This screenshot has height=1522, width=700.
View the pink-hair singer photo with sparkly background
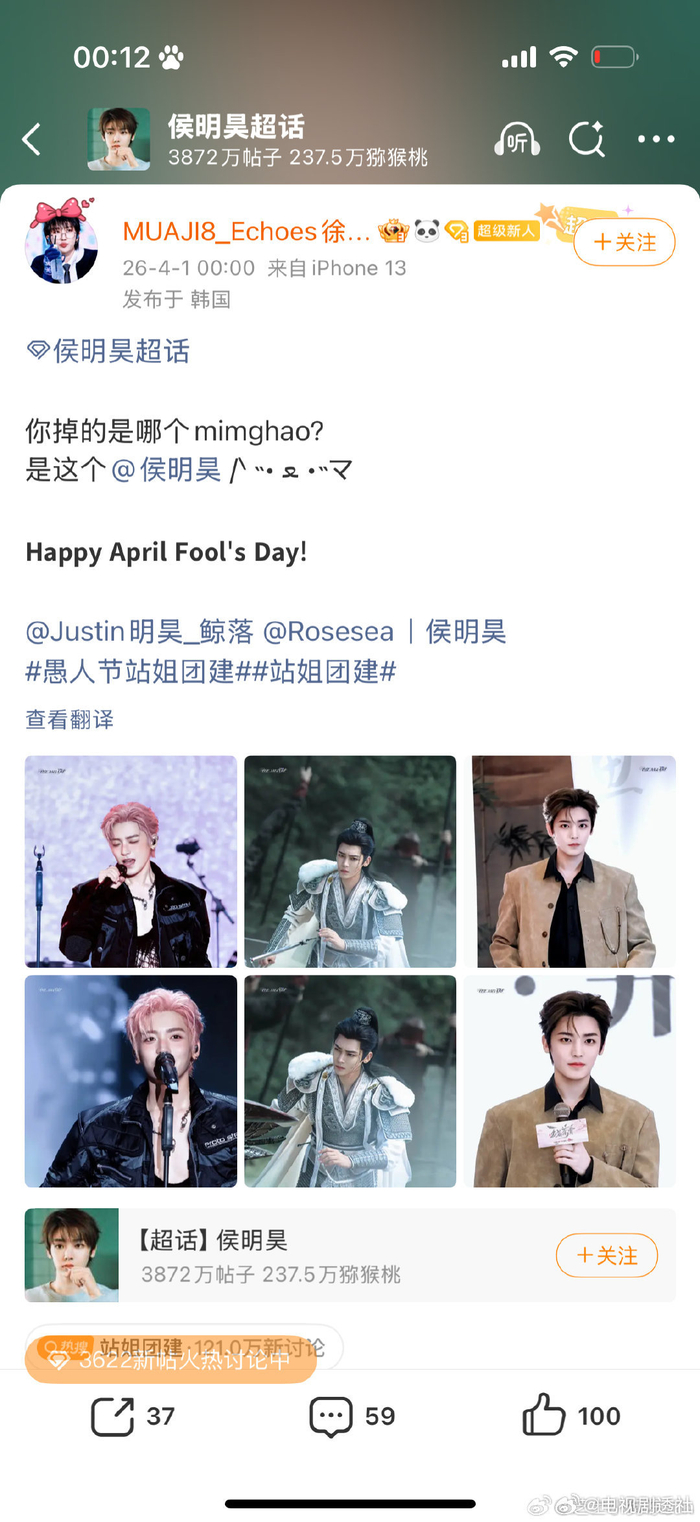[131, 861]
